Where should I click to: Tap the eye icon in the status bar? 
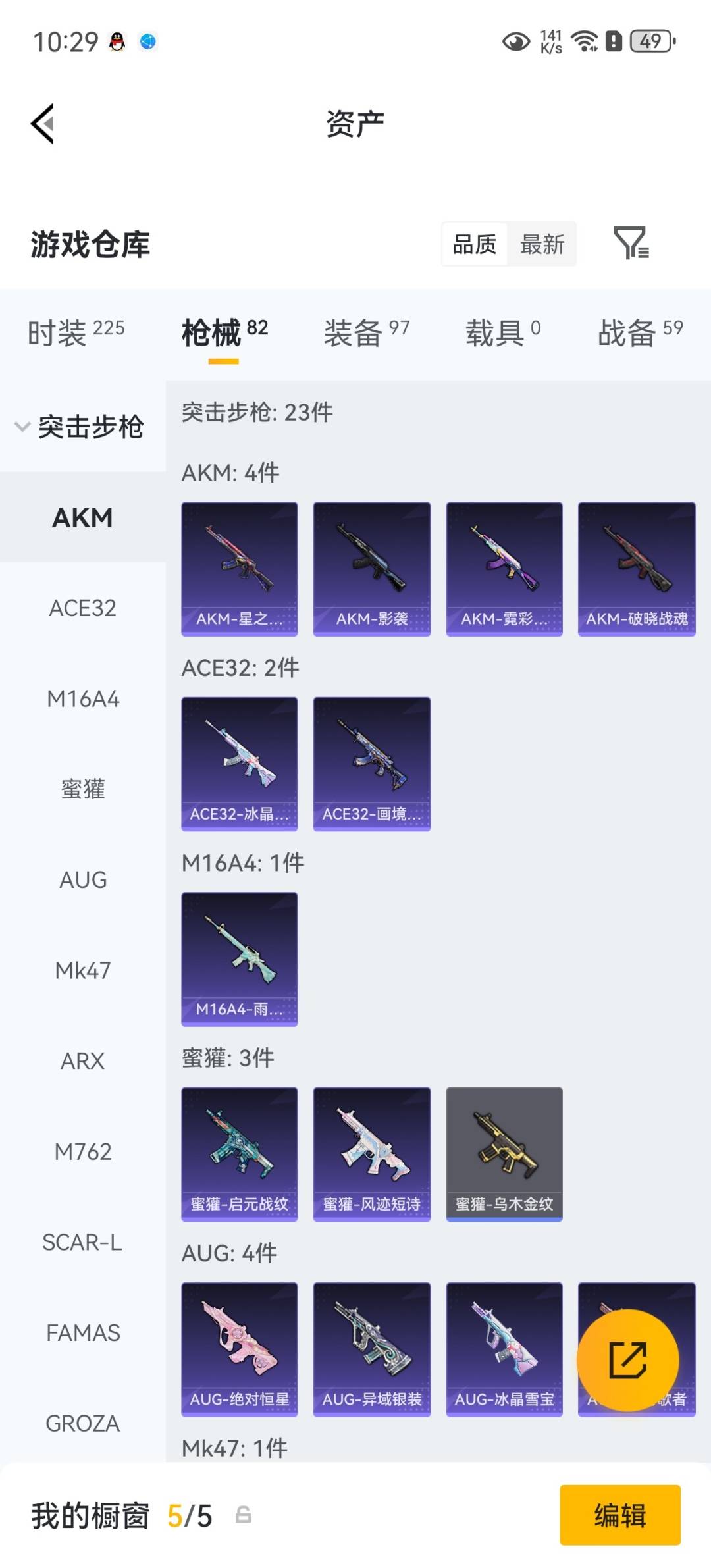pos(517,41)
